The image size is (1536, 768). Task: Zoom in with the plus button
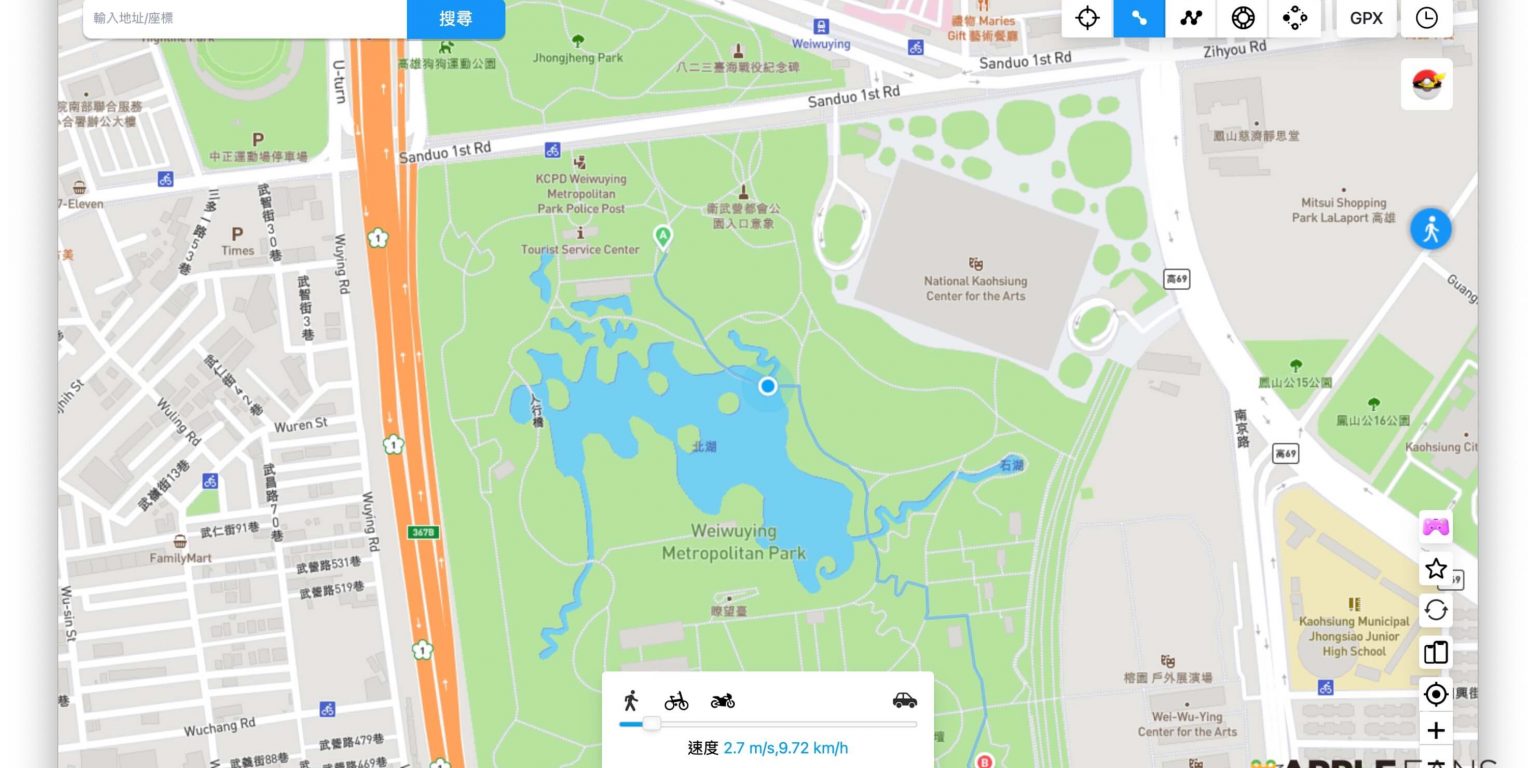(x=1436, y=731)
